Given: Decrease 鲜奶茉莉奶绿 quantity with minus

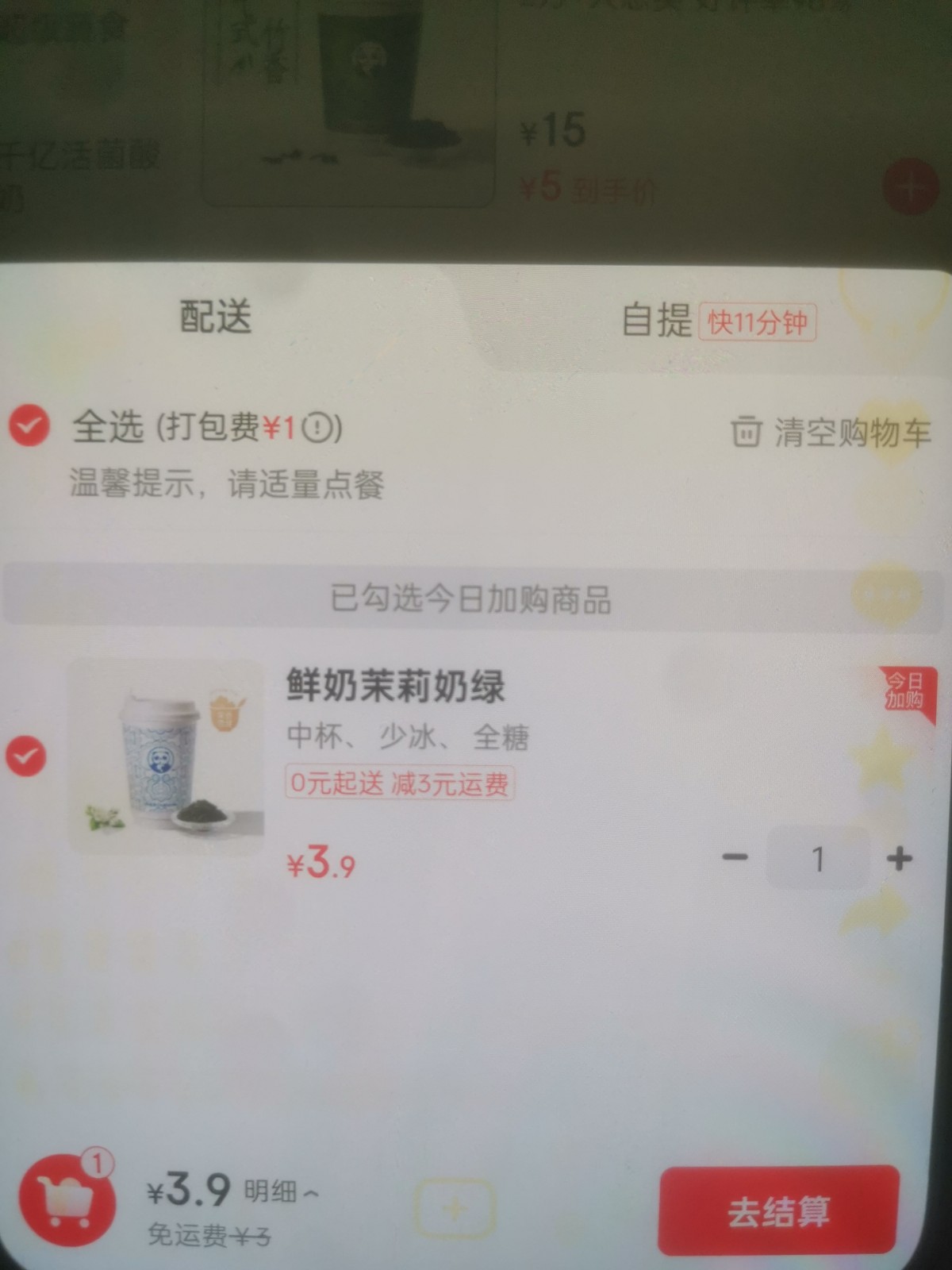Looking at the screenshot, I should (x=735, y=857).
